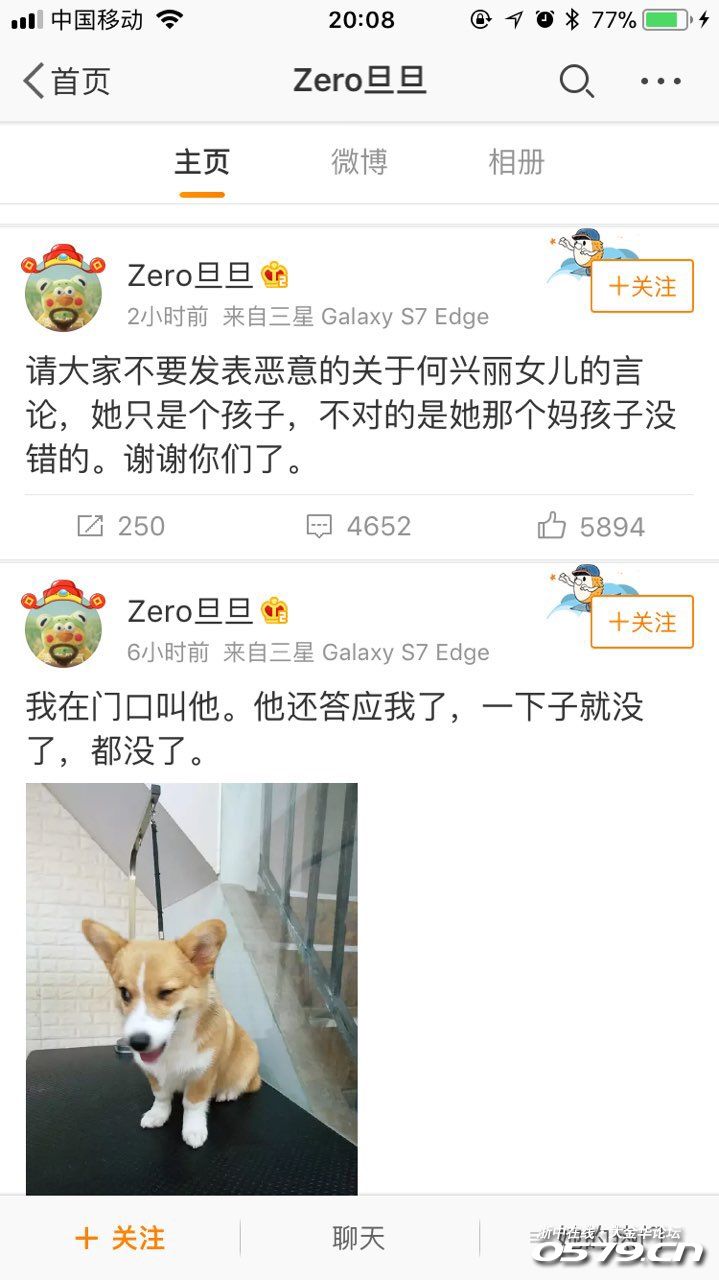Repost the post about 何兴丽女儿
Screen dimensions: 719x1280
click(121, 526)
